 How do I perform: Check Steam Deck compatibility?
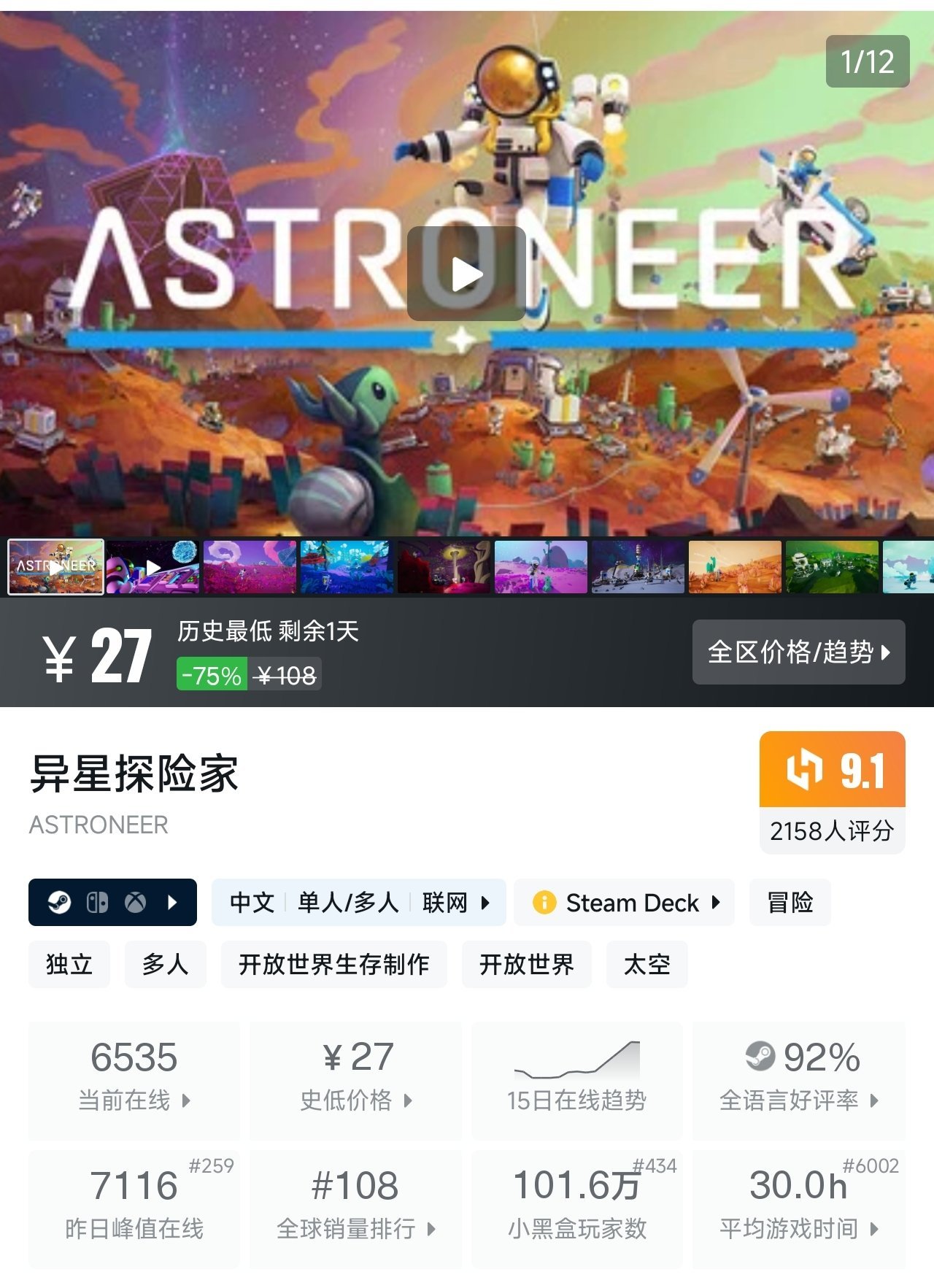[x=625, y=903]
